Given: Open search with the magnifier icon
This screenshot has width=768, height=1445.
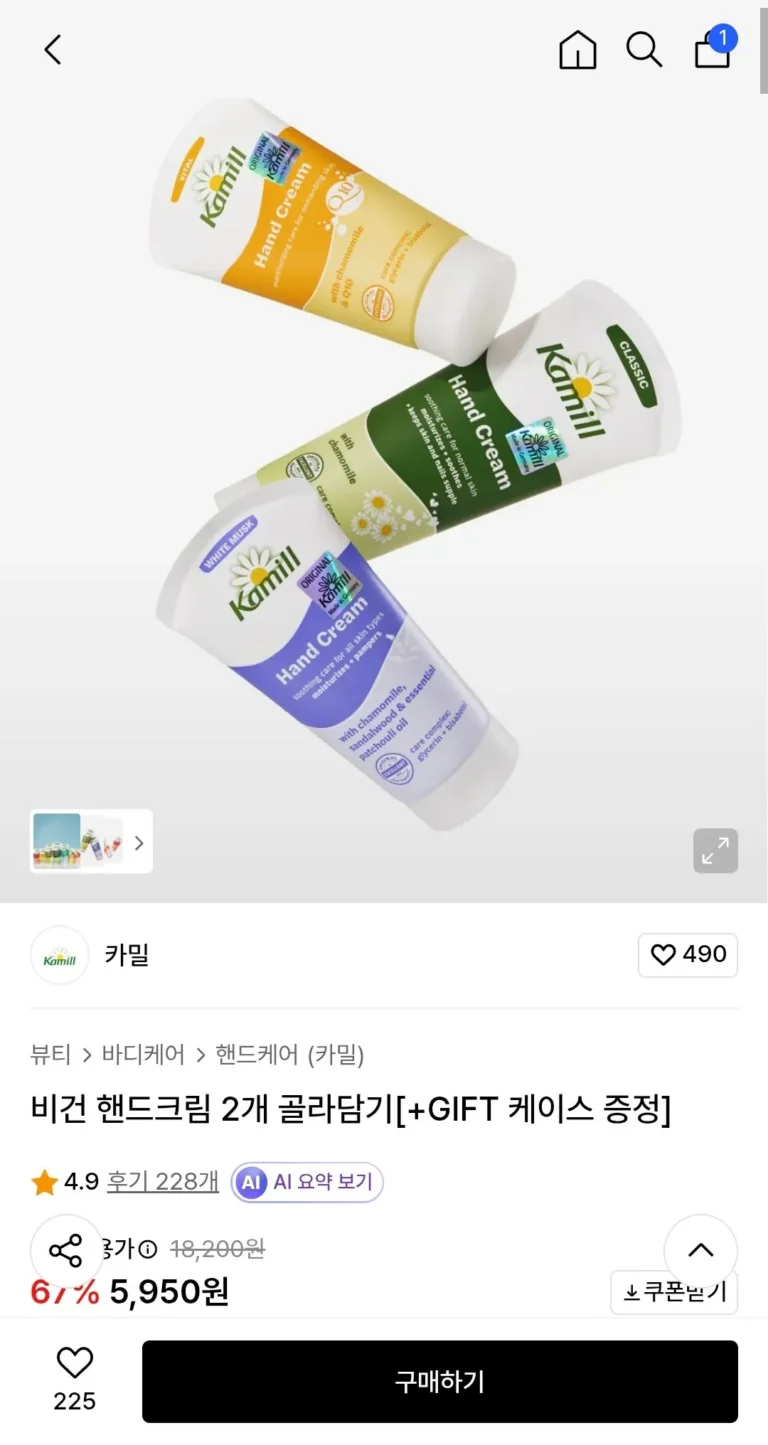Looking at the screenshot, I should click(644, 49).
